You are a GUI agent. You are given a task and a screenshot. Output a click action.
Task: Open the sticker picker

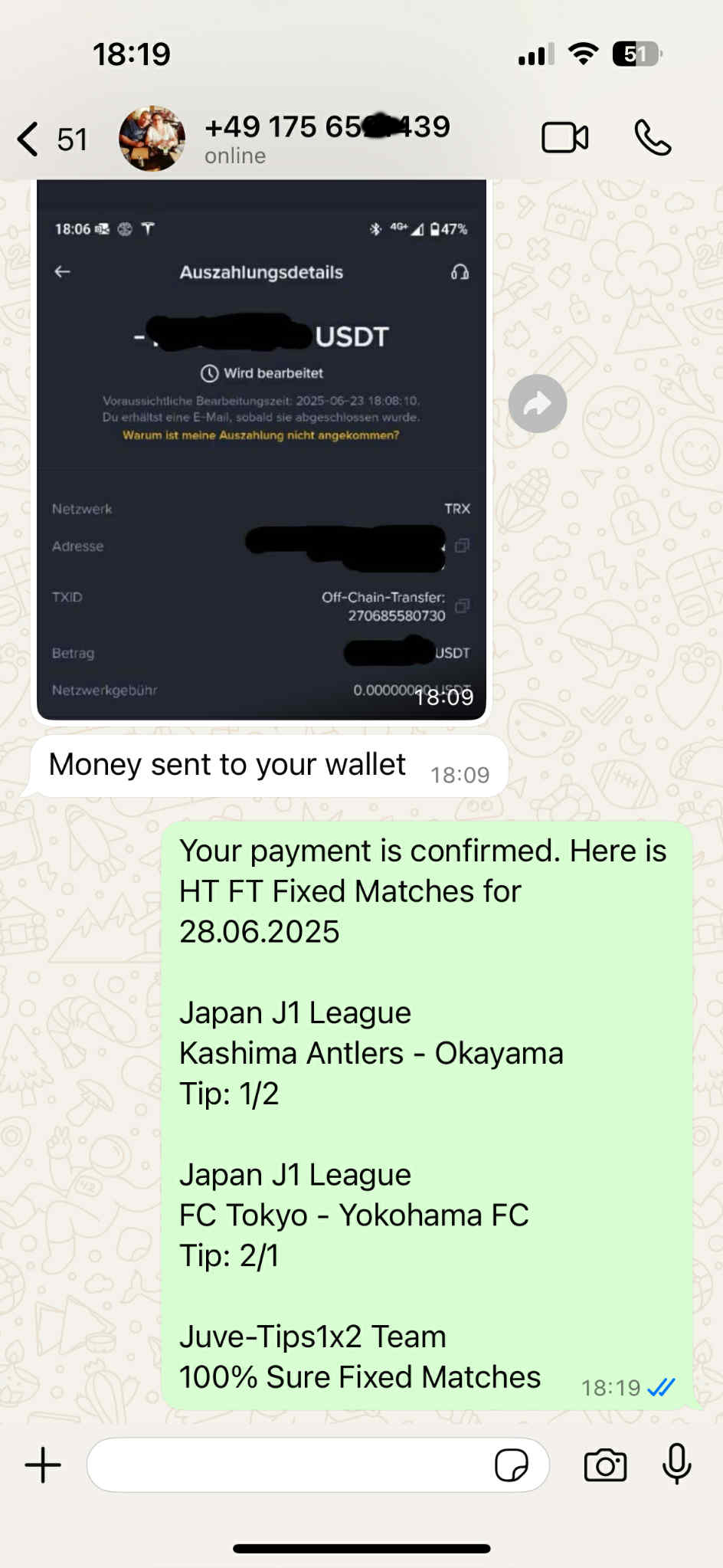tap(511, 1465)
